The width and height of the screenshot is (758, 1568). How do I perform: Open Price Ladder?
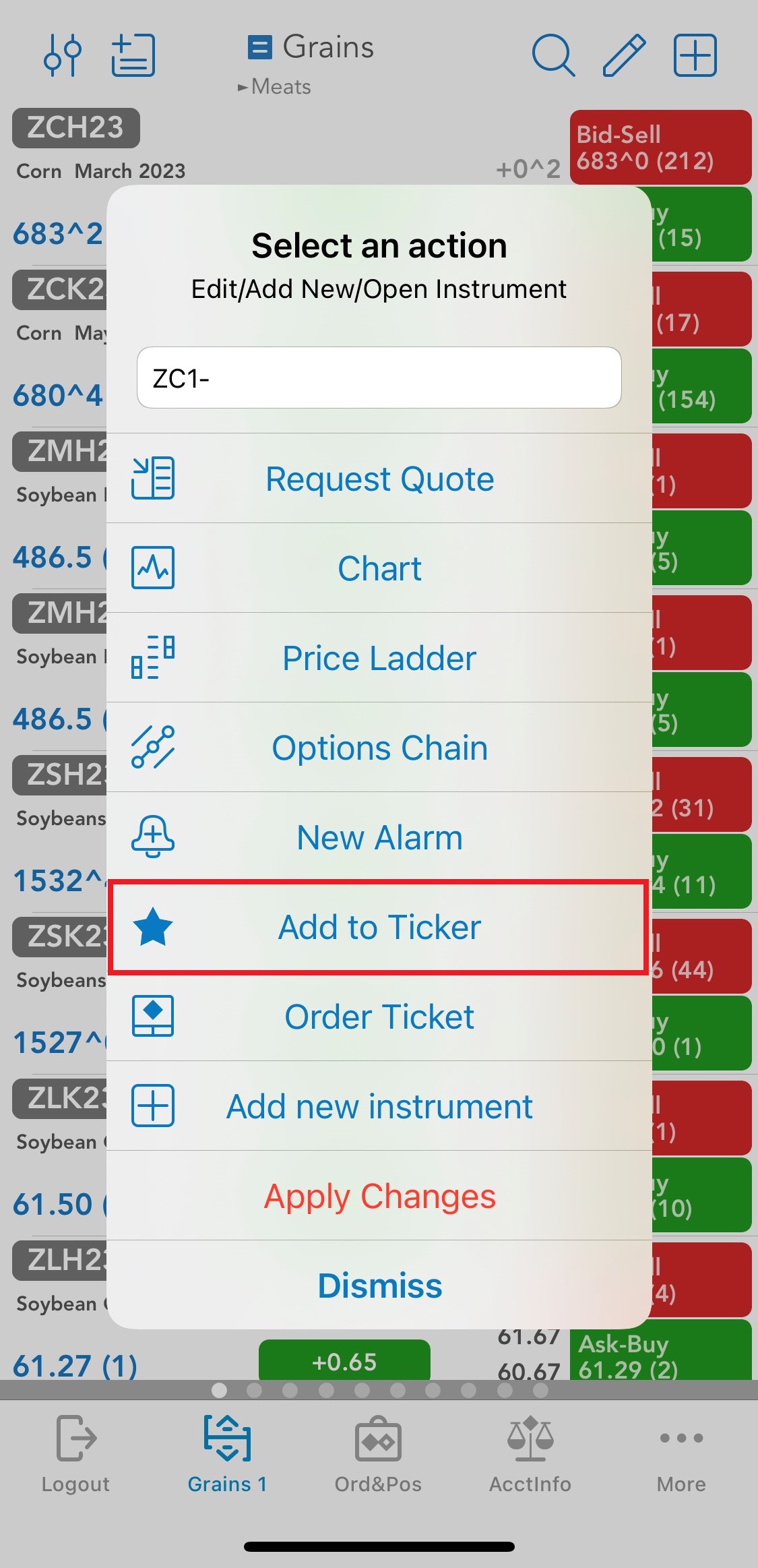(x=379, y=658)
